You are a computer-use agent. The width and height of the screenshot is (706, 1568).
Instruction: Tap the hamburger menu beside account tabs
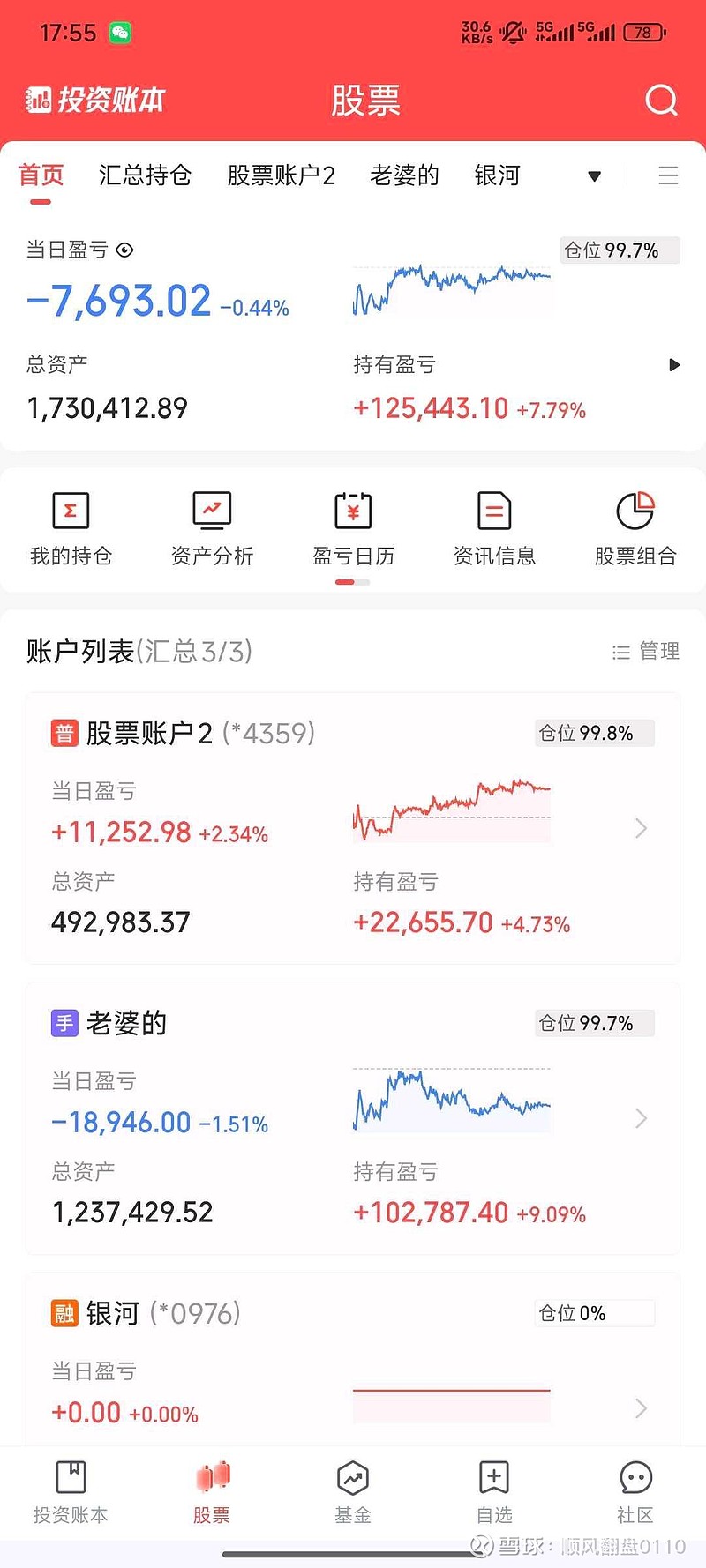pyautogui.click(x=668, y=175)
